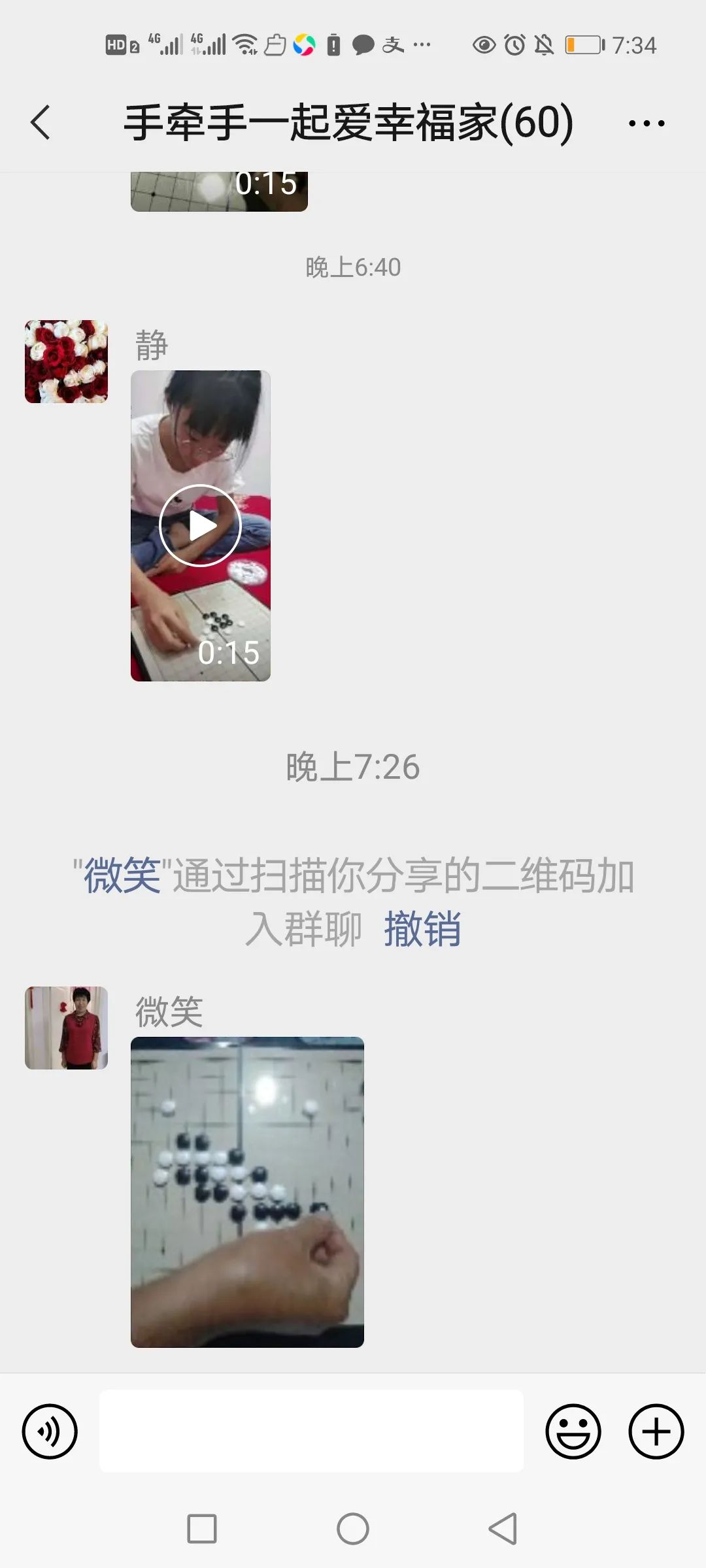
Task: Open 静's rose profile avatar
Action: [x=66, y=361]
